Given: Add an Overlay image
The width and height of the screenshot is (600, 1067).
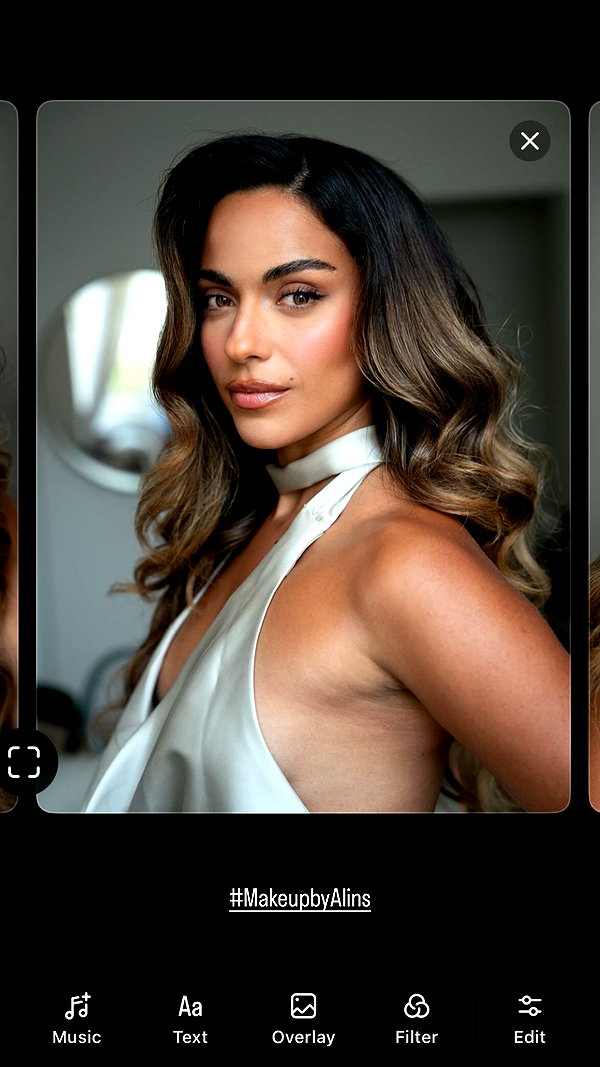Looking at the screenshot, I should (303, 1019).
